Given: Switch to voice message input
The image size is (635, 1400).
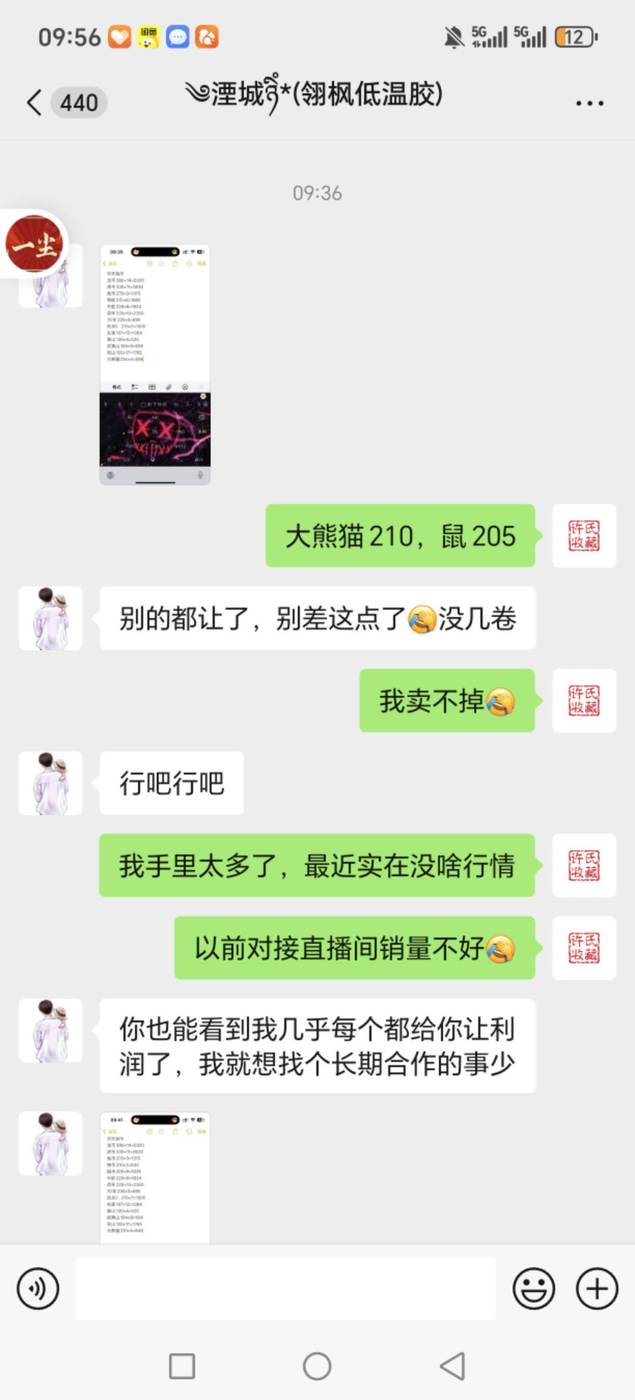Looking at the screenshot, I should tap(38, 1288).
